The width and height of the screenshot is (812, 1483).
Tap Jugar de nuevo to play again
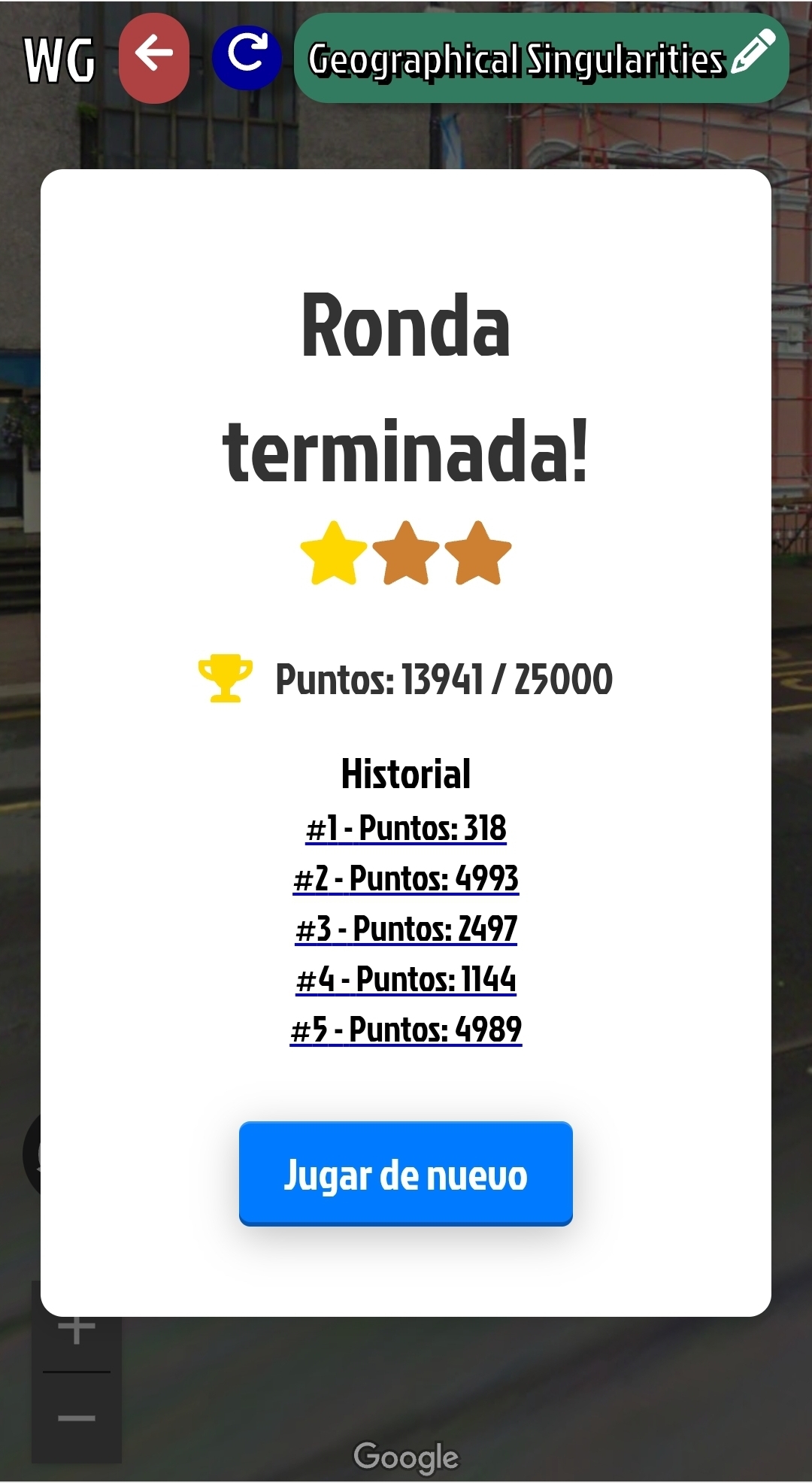tap(406, 1174)
